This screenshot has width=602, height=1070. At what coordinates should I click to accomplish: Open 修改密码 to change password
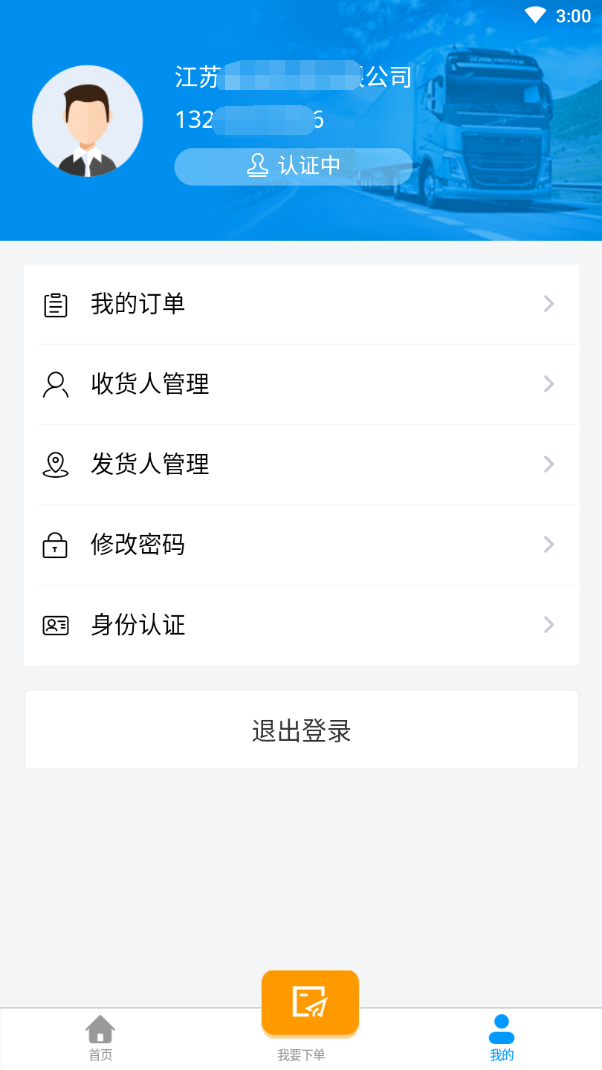pyautogui.click(x=300, y=545)
